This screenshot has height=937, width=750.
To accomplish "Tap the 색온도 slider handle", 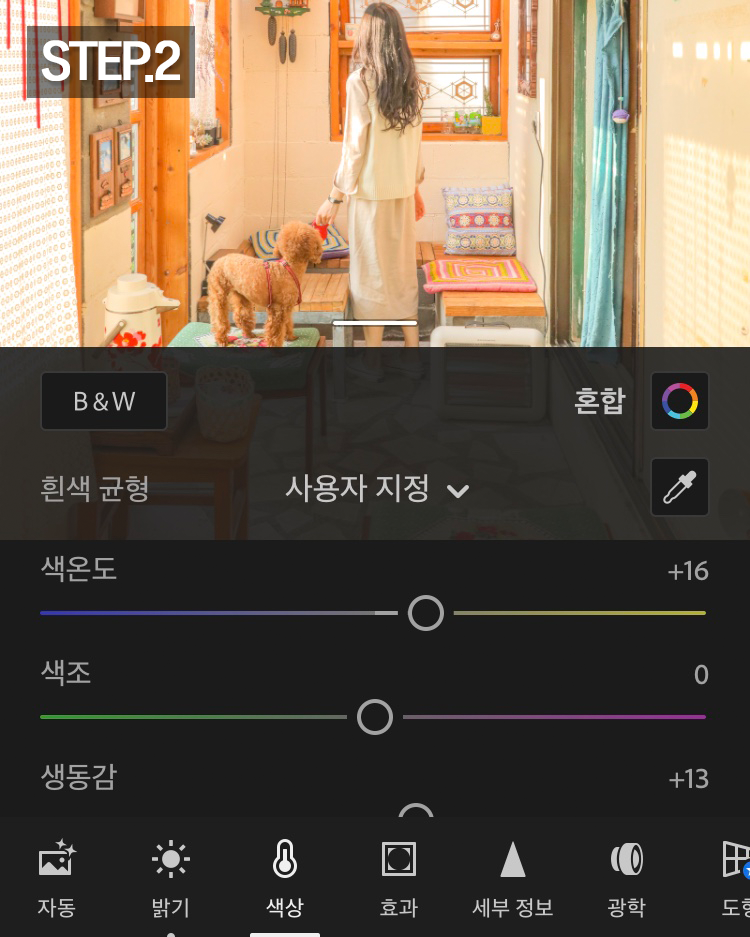I will coord(426,613).
